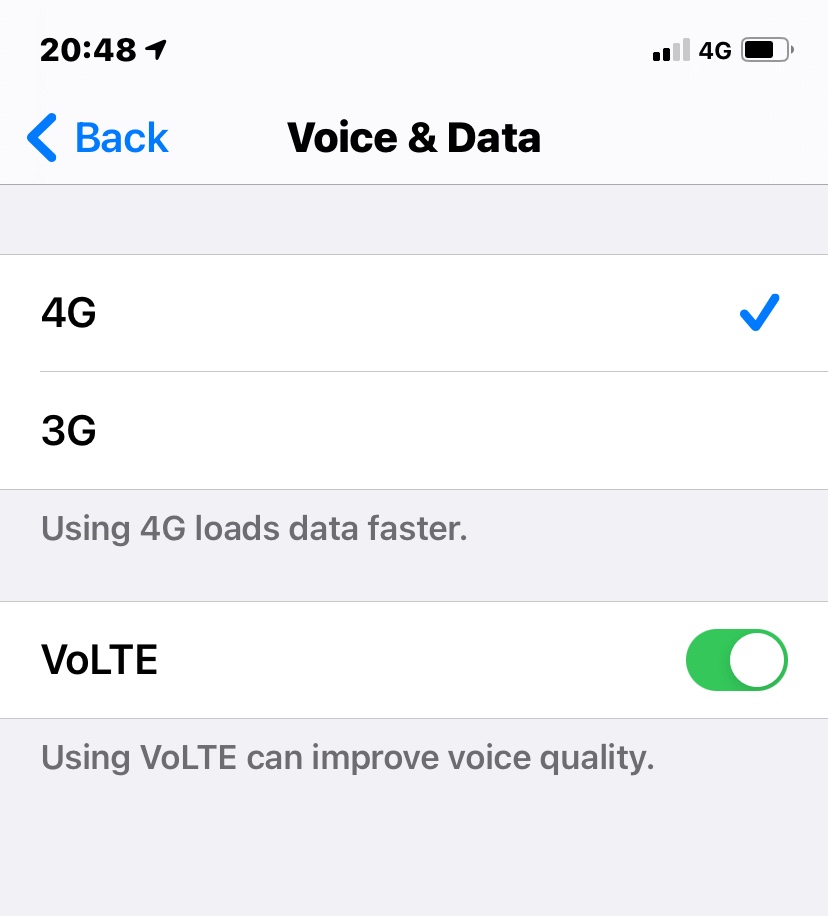
Task: Select the 4G network option
Action: click(x=414, y=313)
